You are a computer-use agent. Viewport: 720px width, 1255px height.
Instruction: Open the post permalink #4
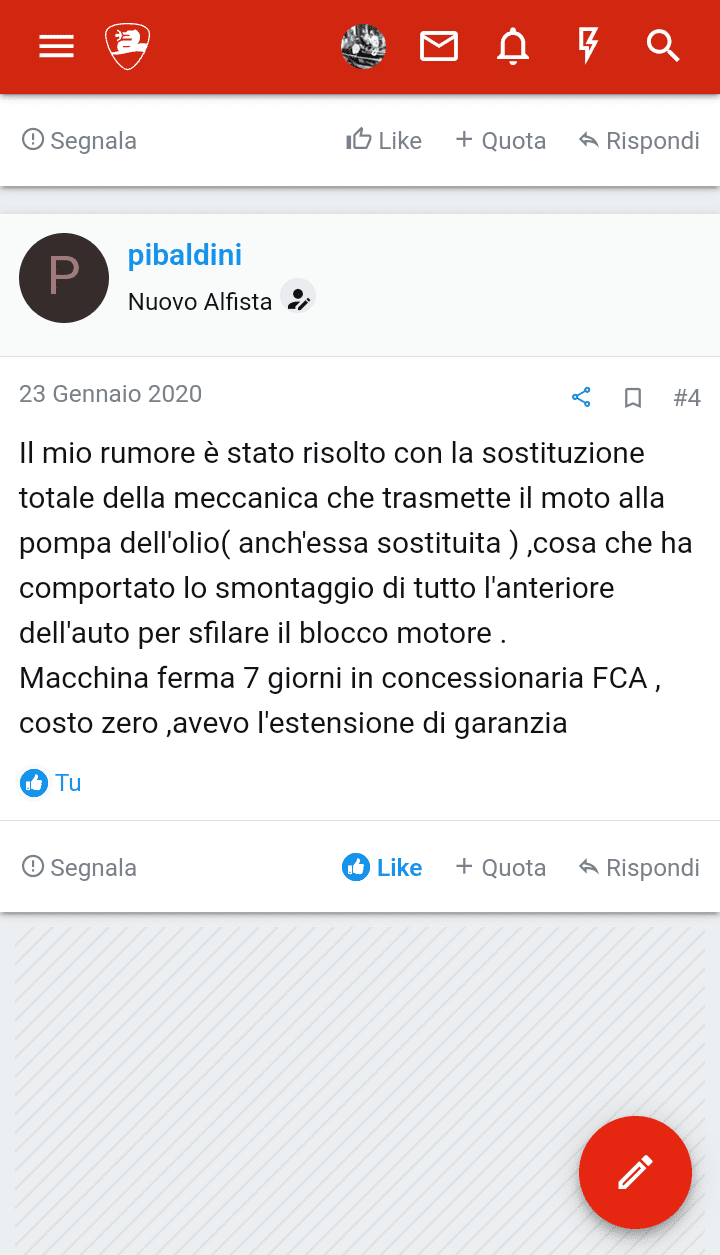tap(687, 397)
